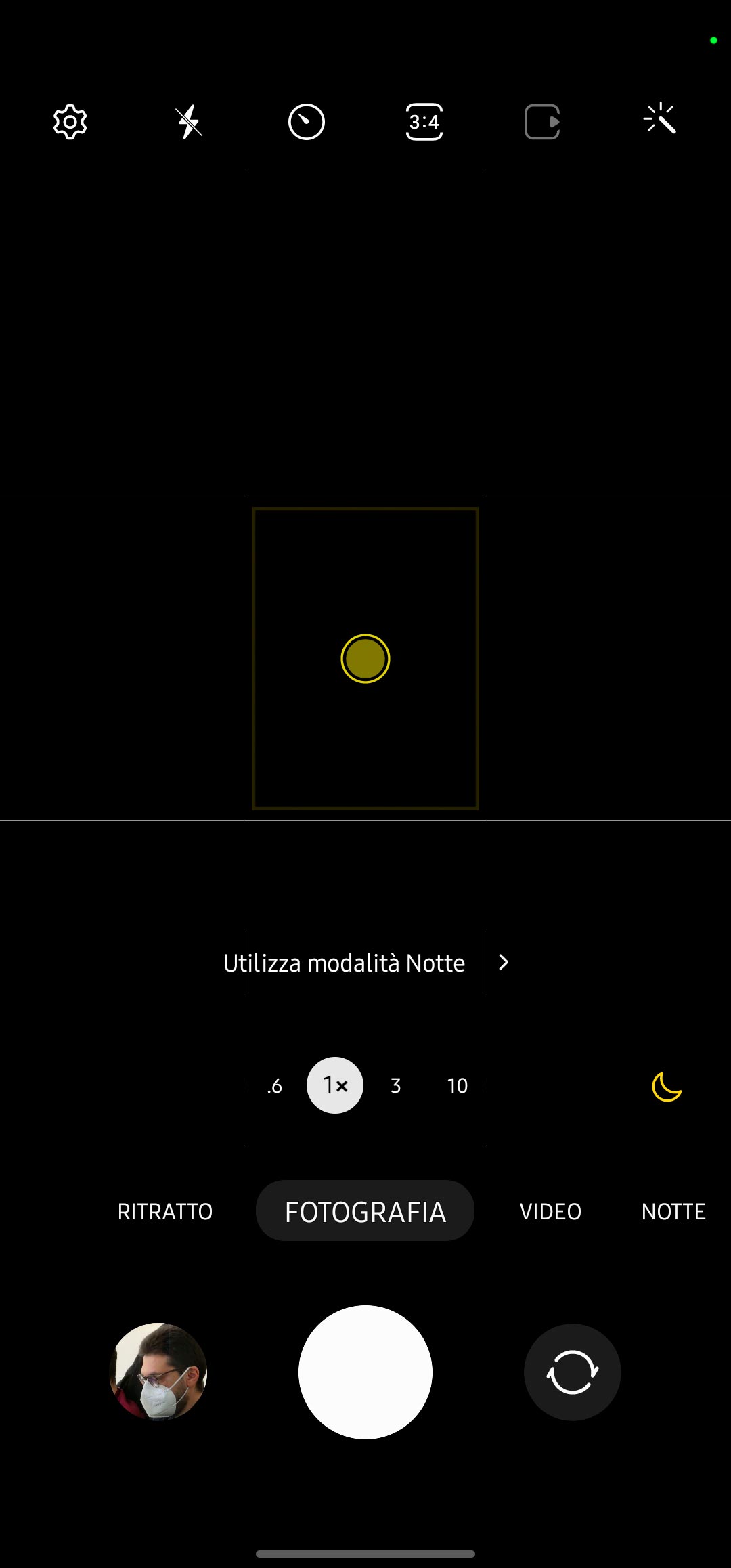Select .6 ultra-wide zoom
This screenshot has width=731, height=1568.
click(x=274, y=1086)
